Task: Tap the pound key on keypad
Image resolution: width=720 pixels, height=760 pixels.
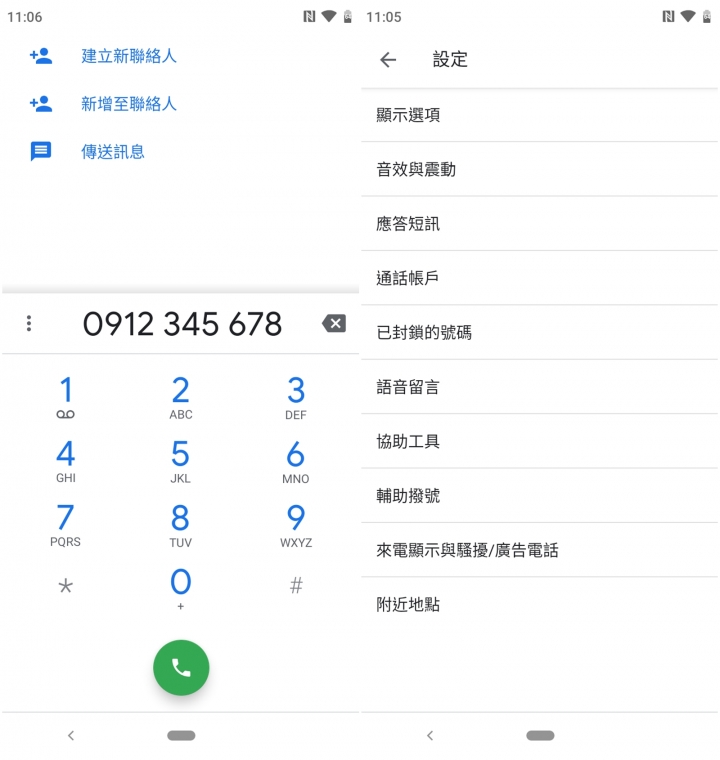Action: (x=296, y=587)
